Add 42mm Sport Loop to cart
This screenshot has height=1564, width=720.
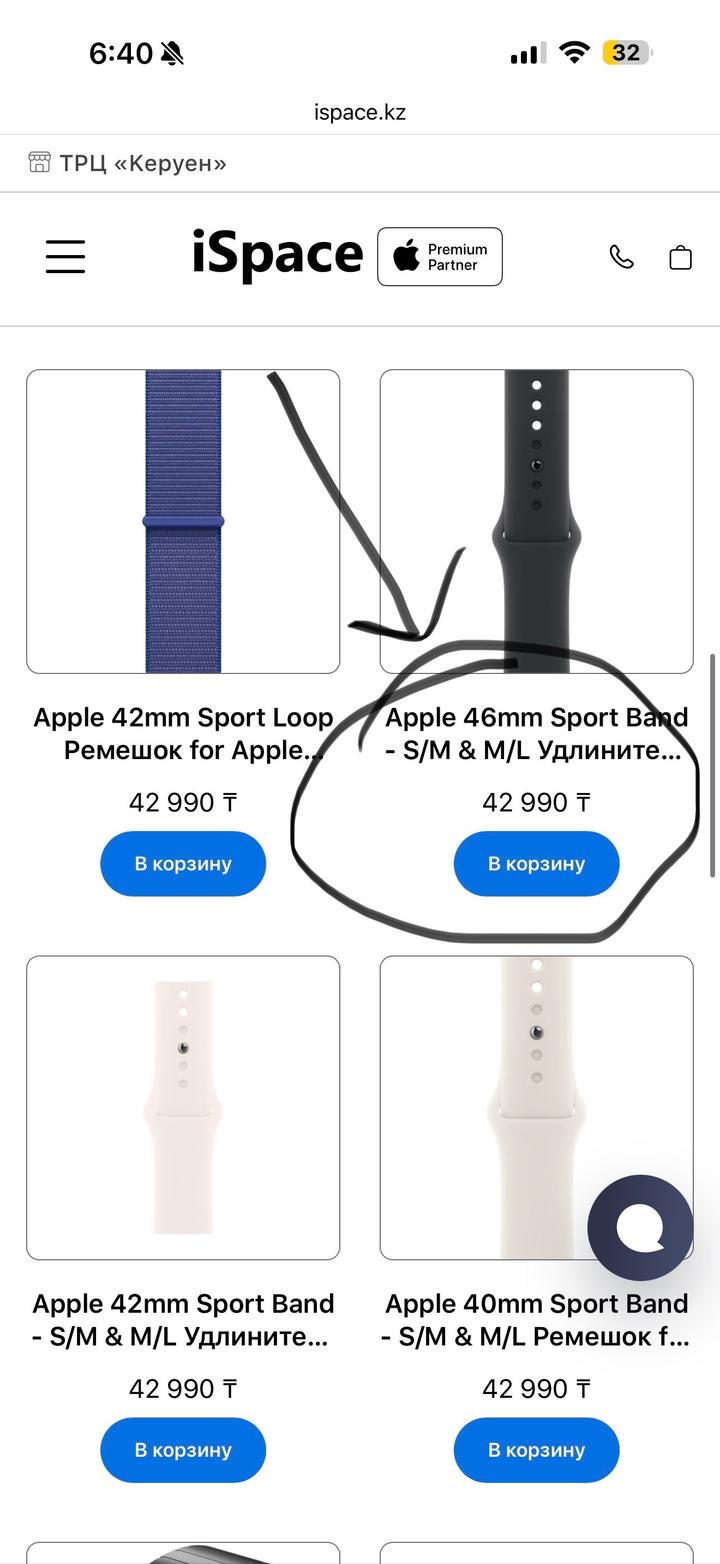tap(183, 863)
